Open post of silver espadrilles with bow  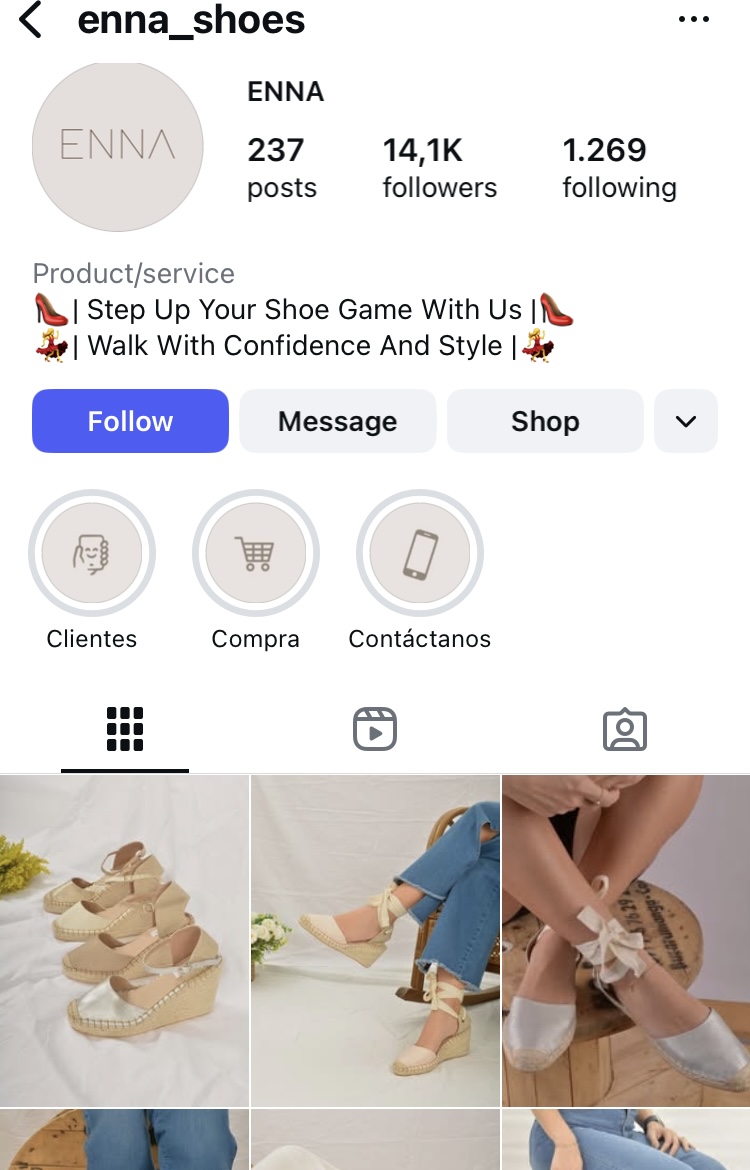(626, 940)
